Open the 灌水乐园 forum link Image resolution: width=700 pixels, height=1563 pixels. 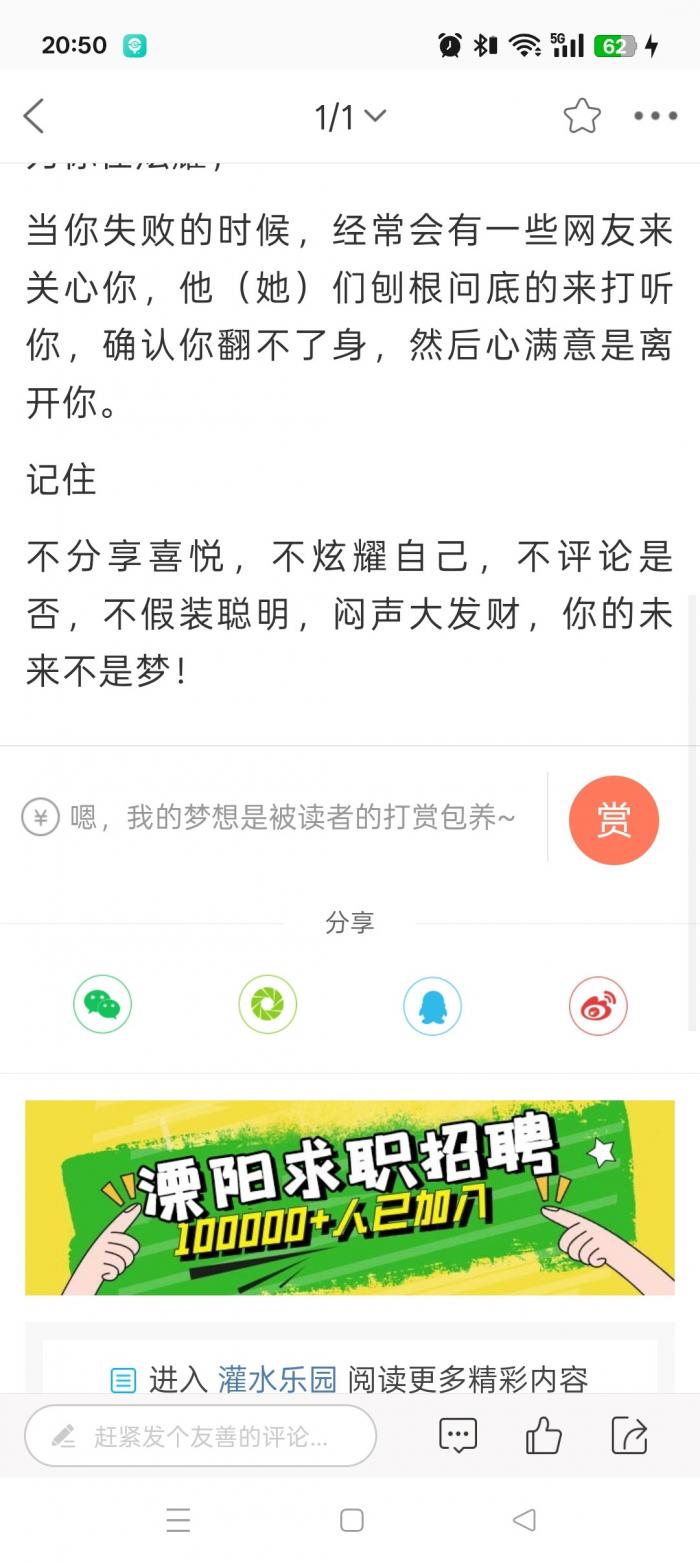pos(277,1380)
